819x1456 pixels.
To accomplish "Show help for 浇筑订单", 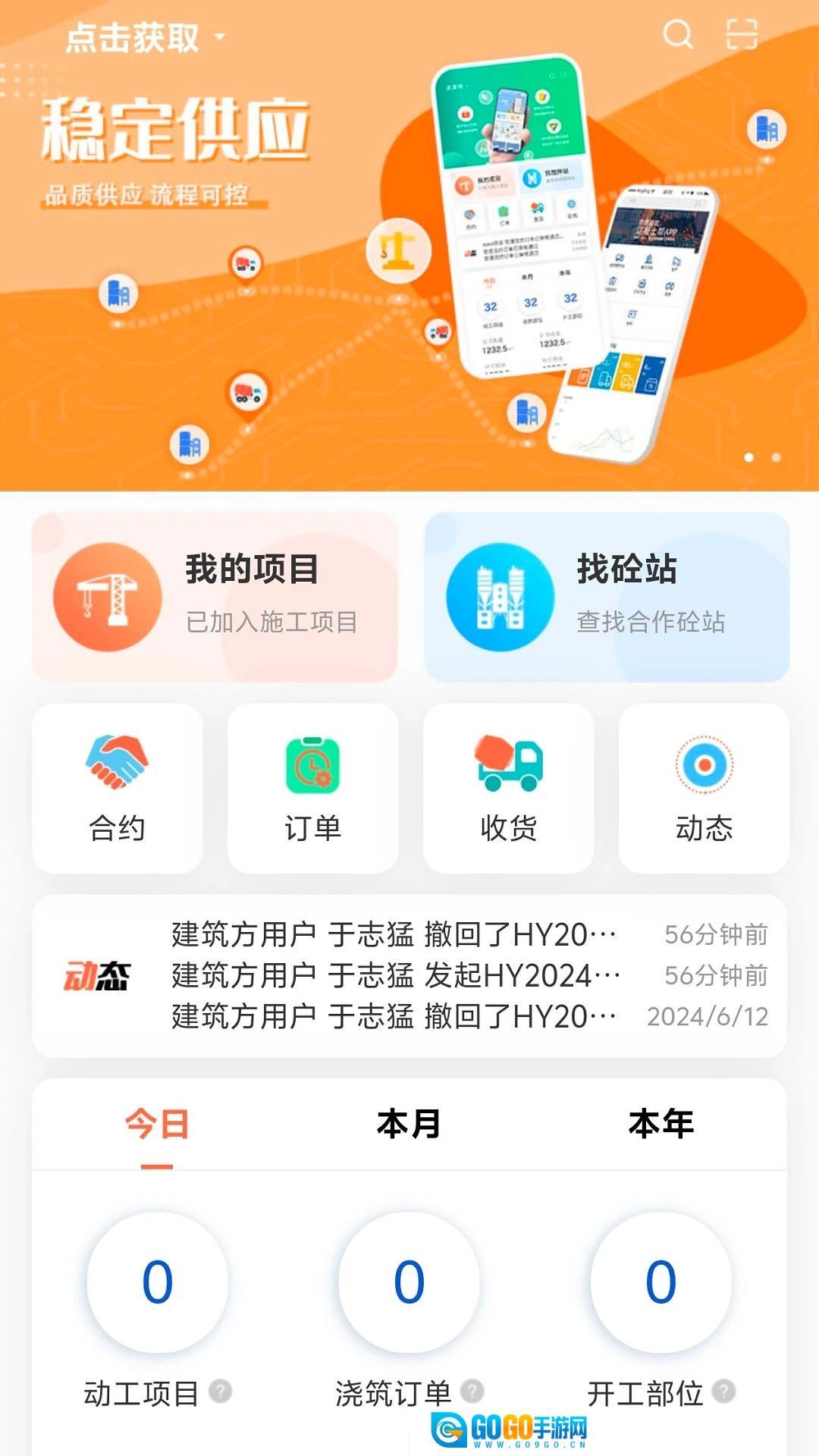I will tap(472, 1391).
